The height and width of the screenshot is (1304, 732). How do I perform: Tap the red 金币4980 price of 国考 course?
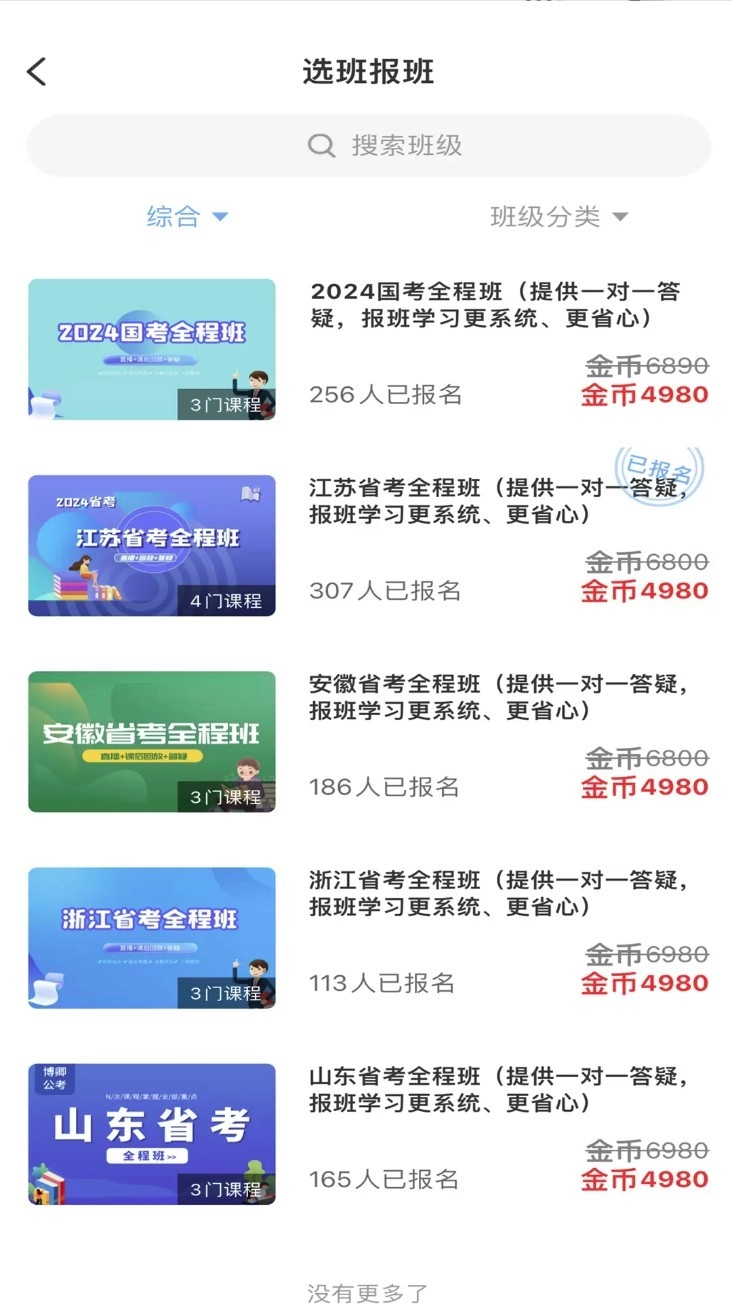(645, 394)
